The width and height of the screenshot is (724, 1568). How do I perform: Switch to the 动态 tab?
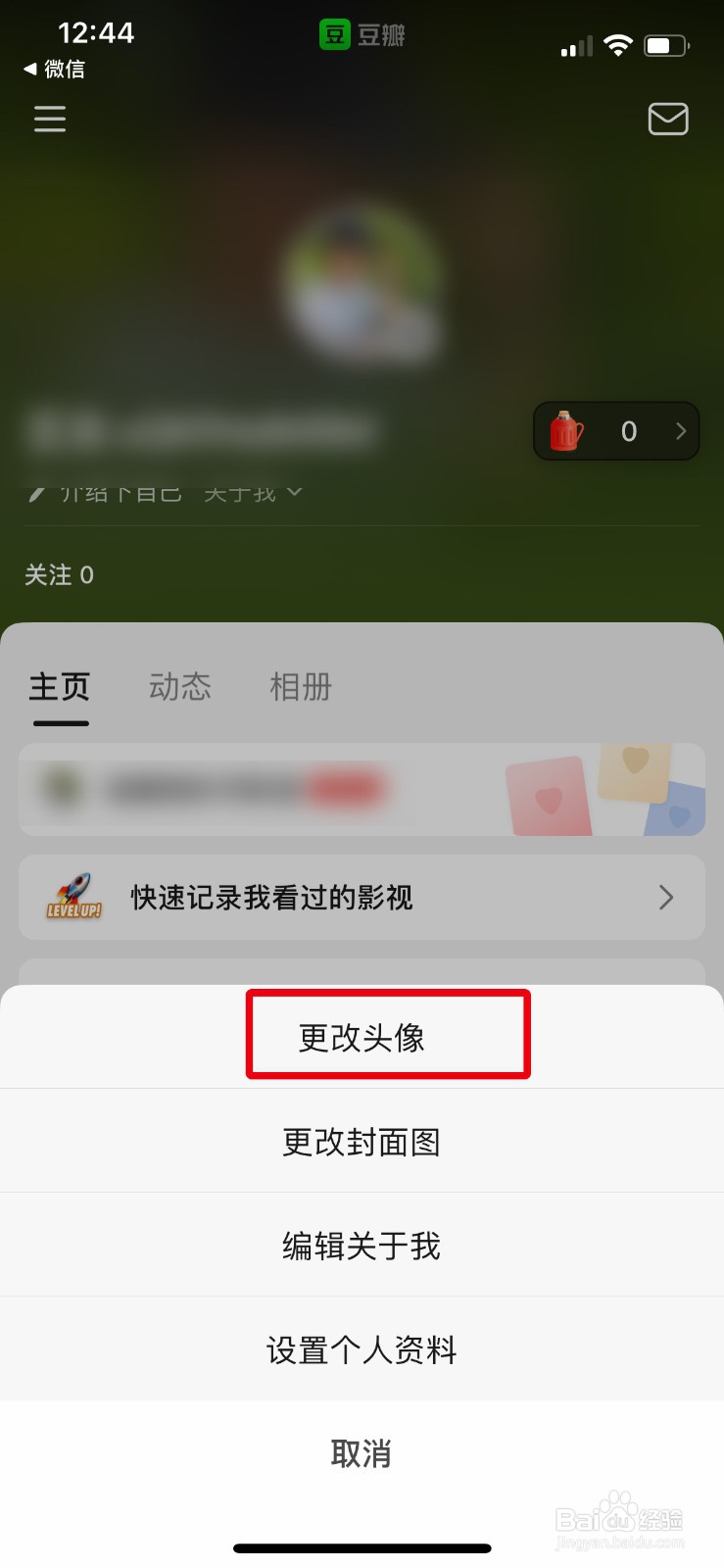(180, 687)
